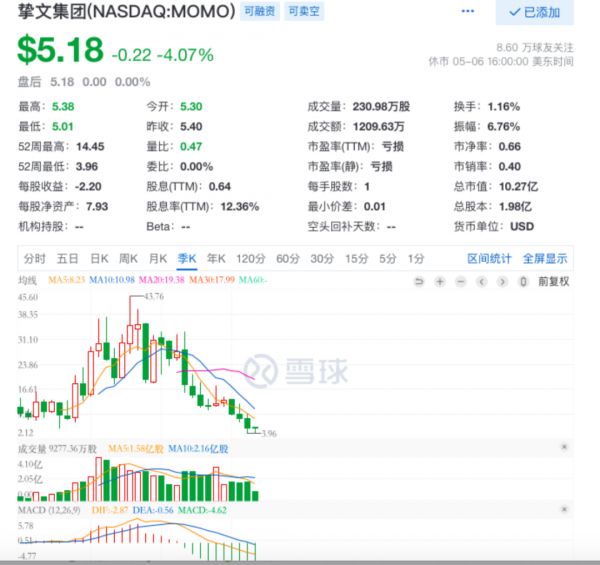Select the 周K chart tab

(x=128, y=258)
